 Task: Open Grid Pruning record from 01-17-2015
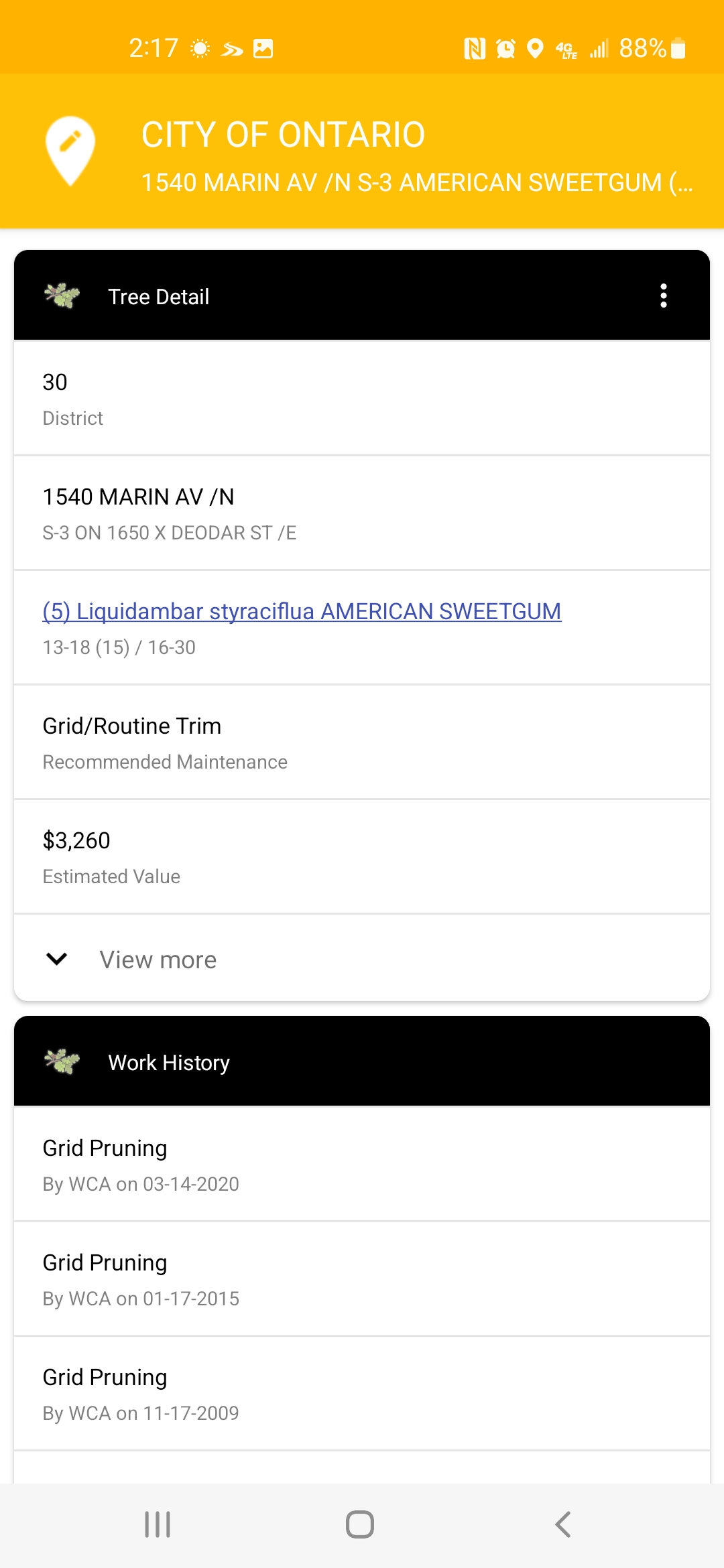362,1279
